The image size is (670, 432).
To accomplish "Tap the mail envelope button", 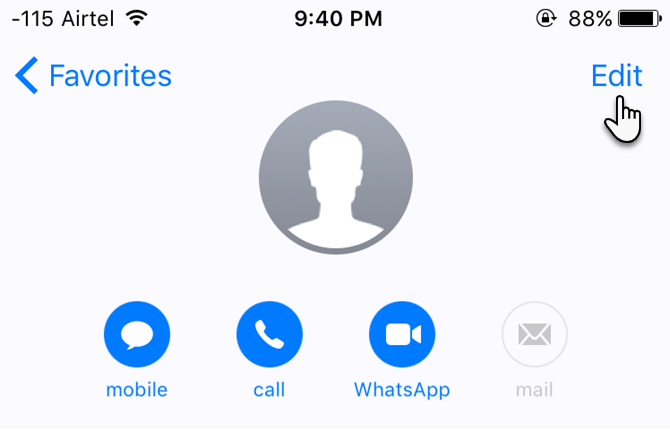I will (534, 335).
